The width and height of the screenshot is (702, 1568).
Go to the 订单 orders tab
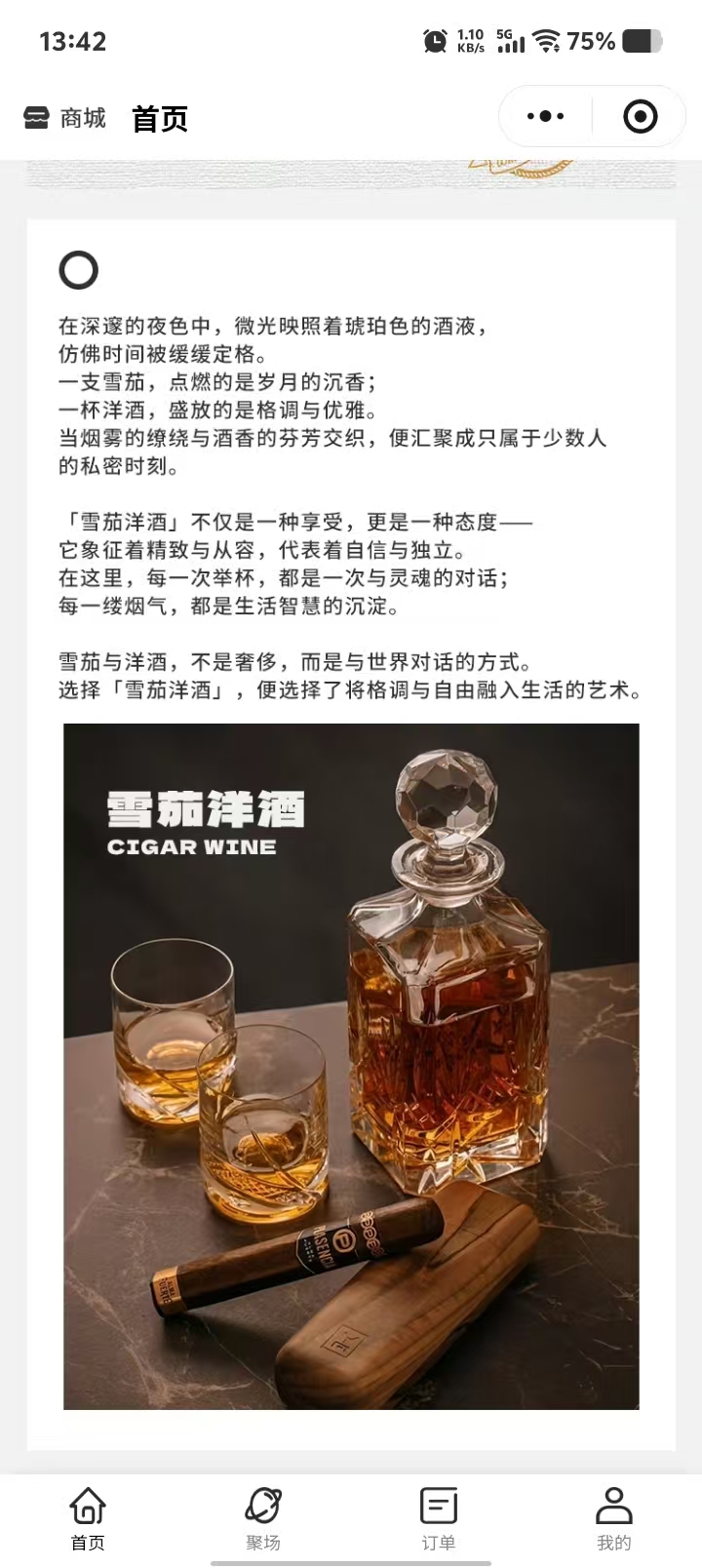pos(439,1518)
